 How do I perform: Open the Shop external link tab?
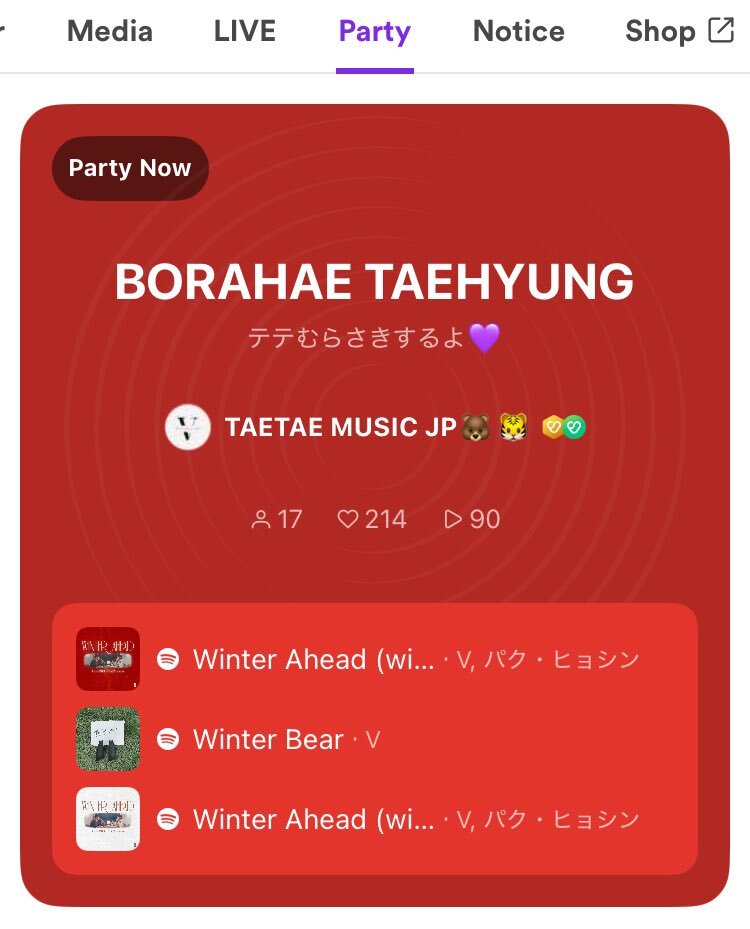point(679,32)
